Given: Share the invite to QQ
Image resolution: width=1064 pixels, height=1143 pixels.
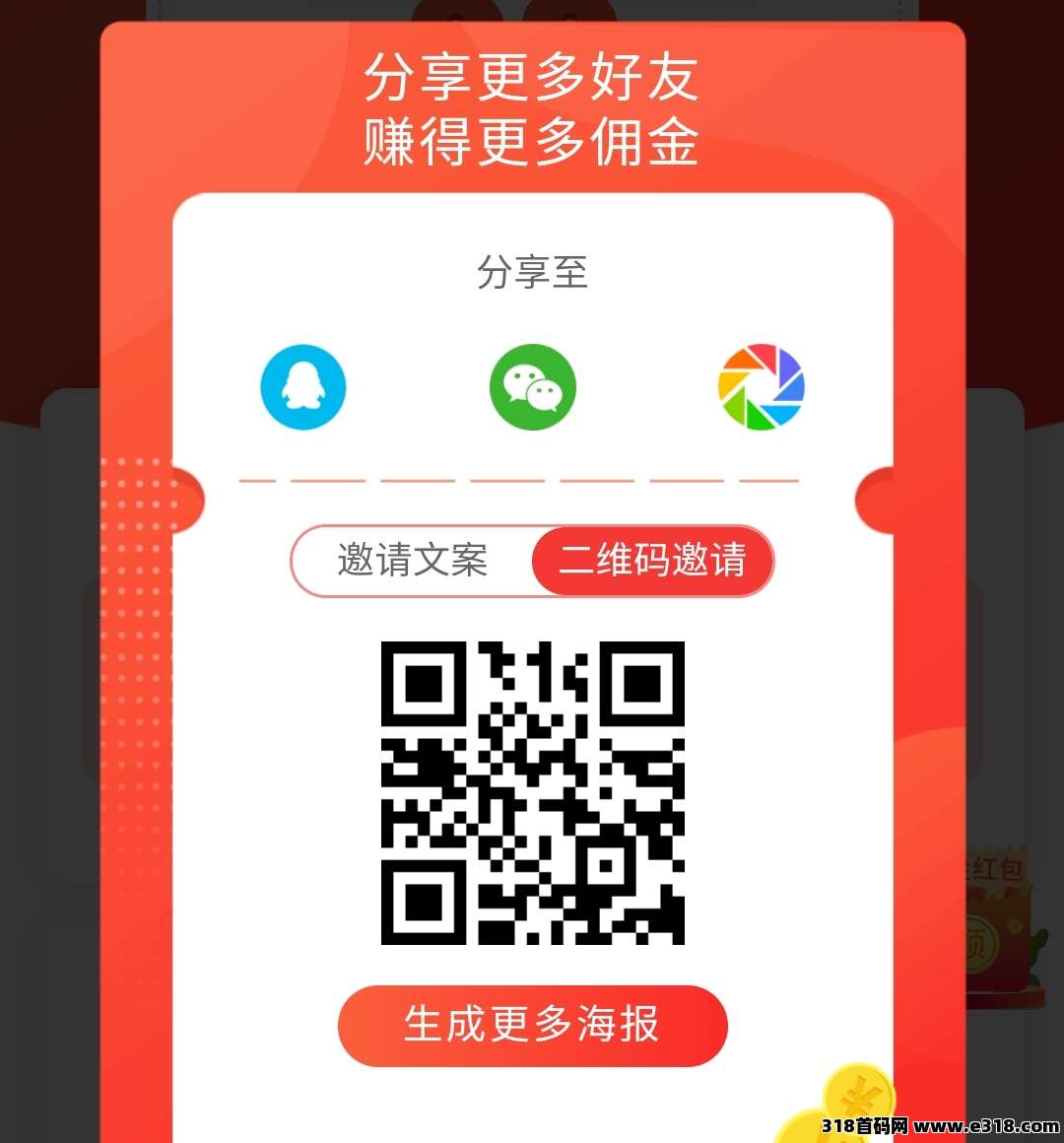Looking at the screenshot, I should (303, 386).
